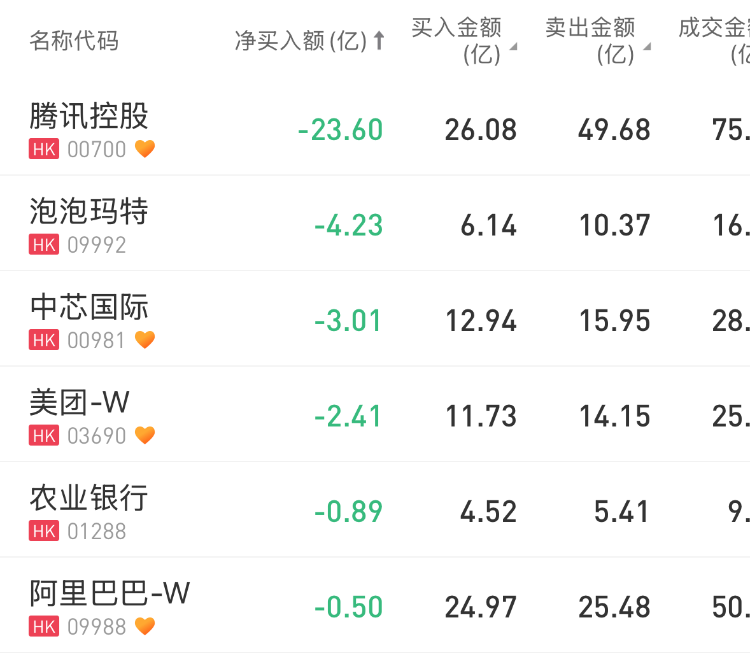750x655 pixels.
Task: View 中芯国际 stock details
Action: 89,307
